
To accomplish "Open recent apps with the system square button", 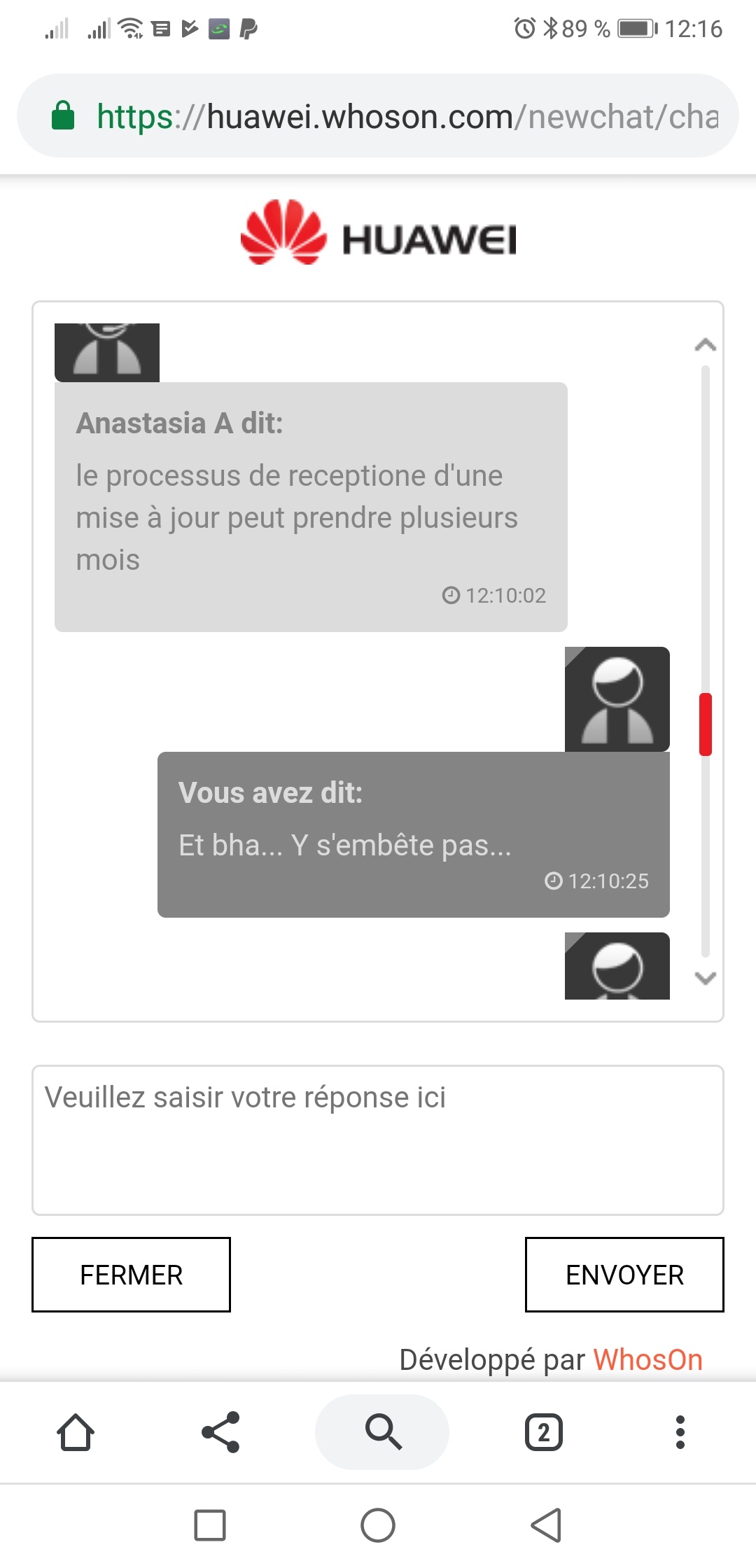I will (x=210, y=1525).
